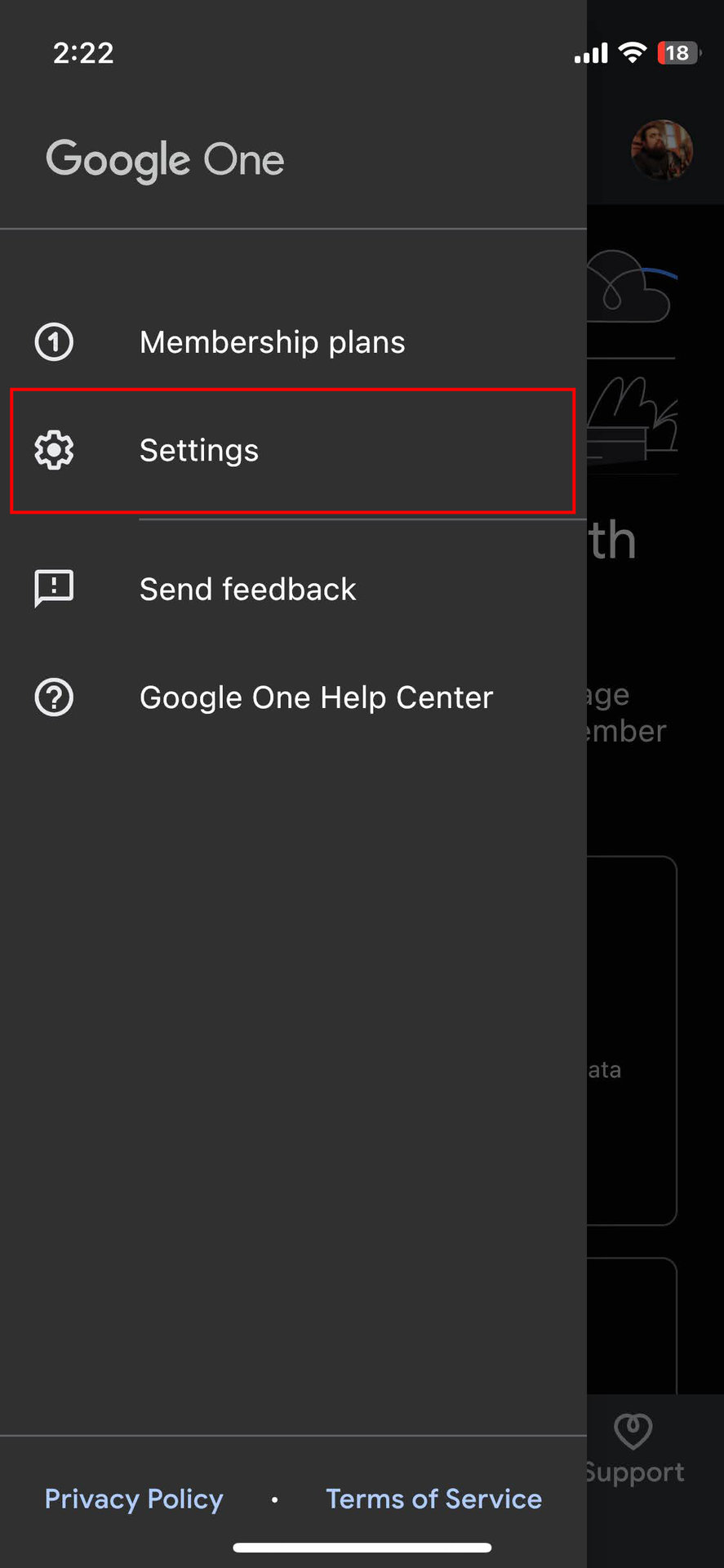Select Send feedback
724x1568 pixels.
[x=293, y=589]
